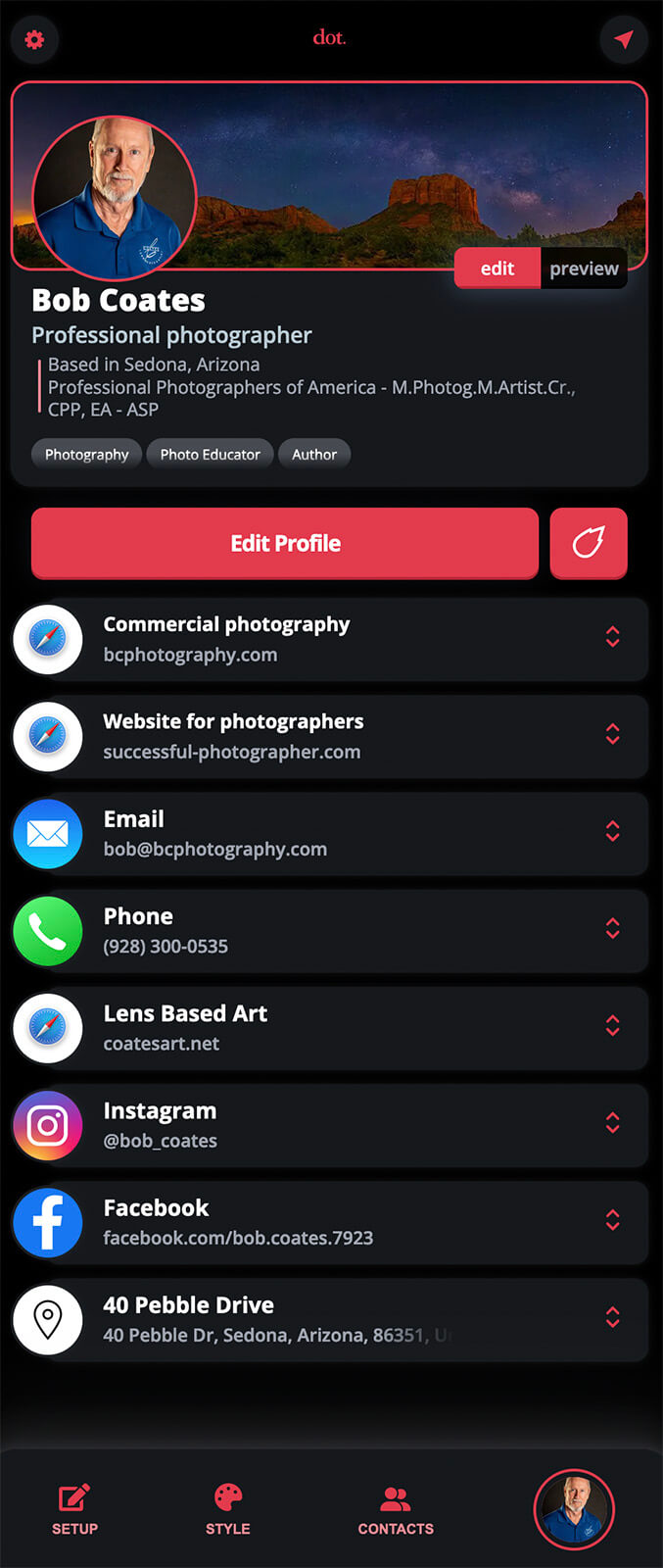
Task: Open the Instagram @bob_coates row
Action: pos(333,1124)
